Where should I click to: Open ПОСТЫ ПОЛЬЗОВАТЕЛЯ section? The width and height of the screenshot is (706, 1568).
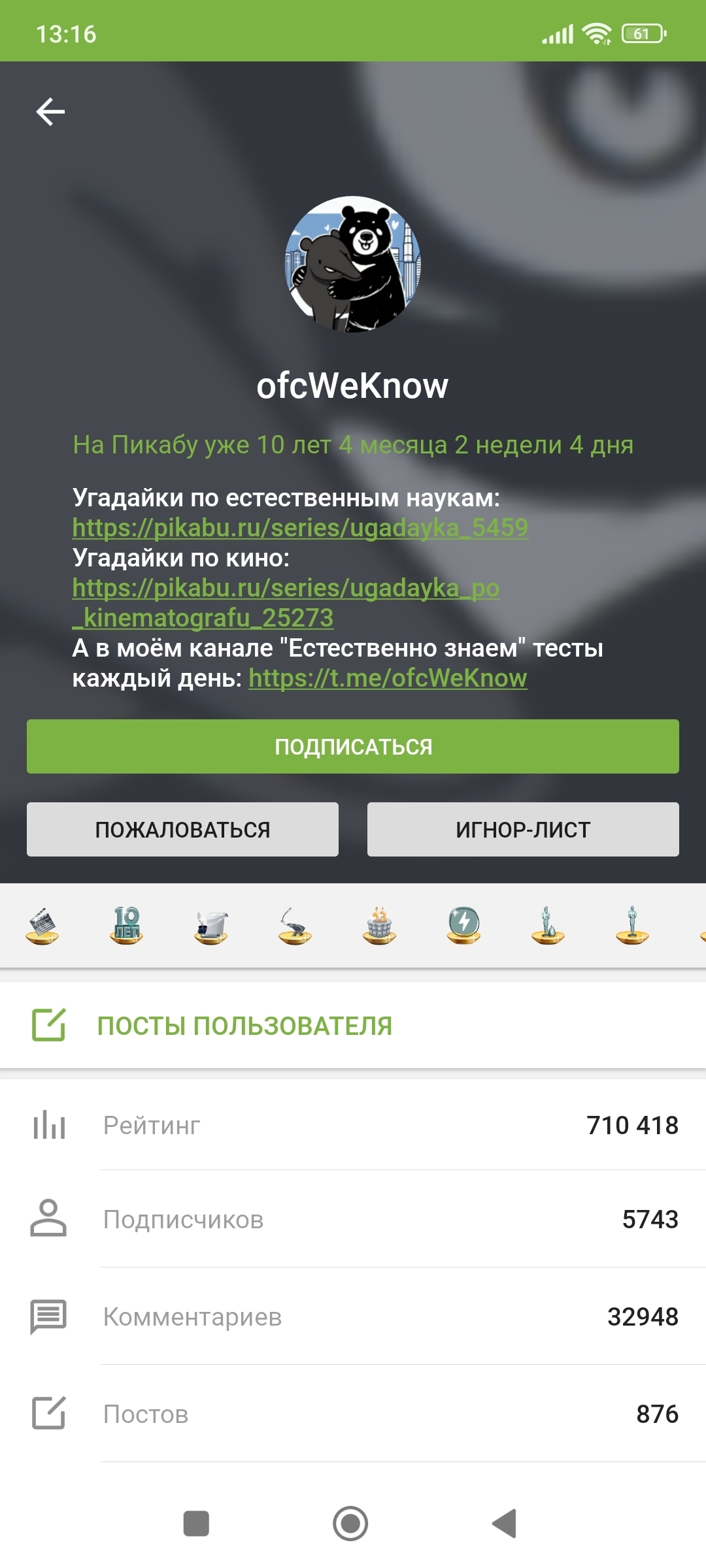pos(244,1026)
